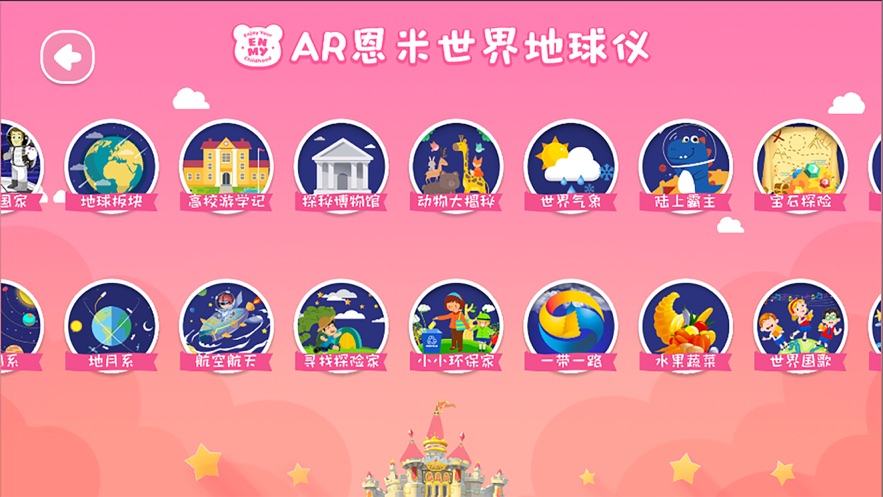Tap the 动物大揭秘 animal tile
883x497 pixels.
pyautogui.click(x=456, y=166)
